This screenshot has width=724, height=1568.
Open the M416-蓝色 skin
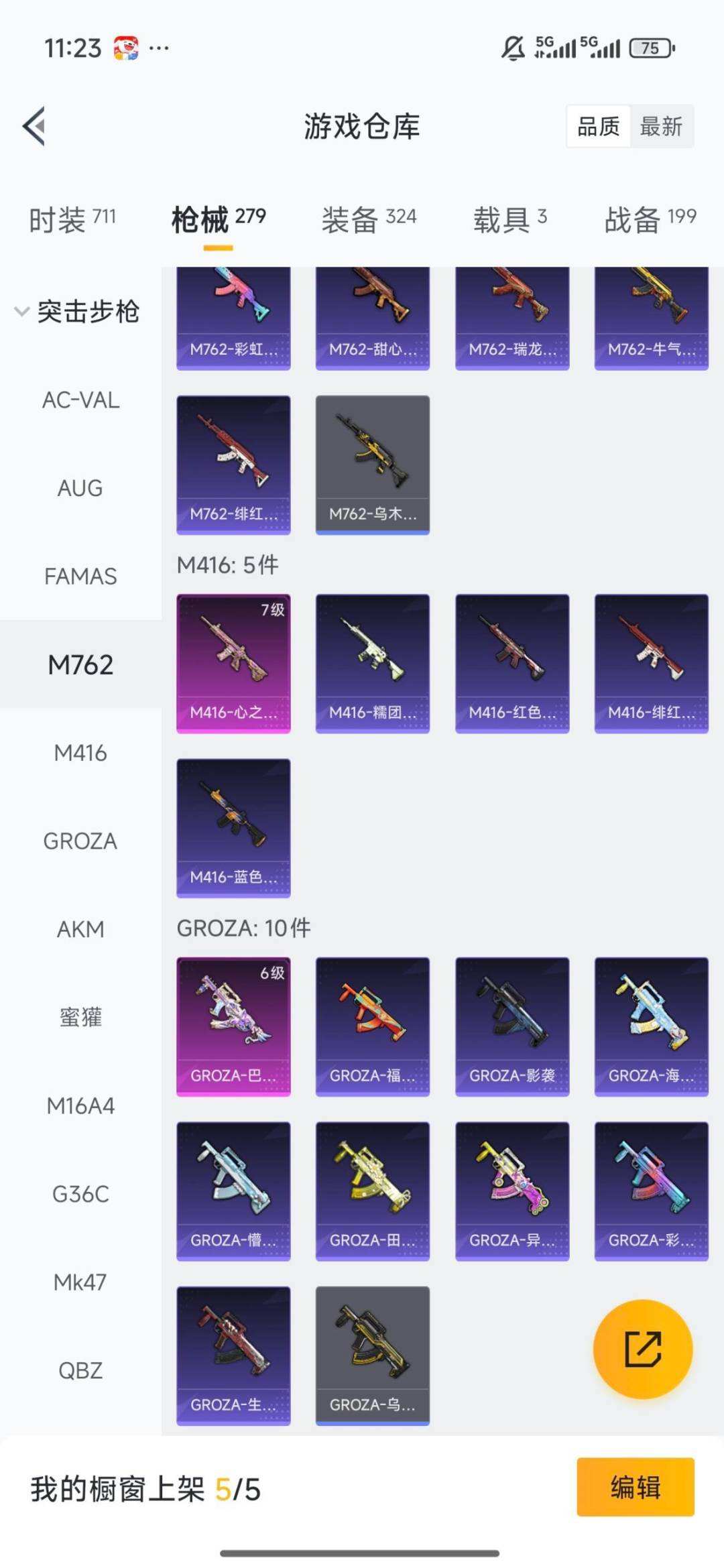(233, 828)
